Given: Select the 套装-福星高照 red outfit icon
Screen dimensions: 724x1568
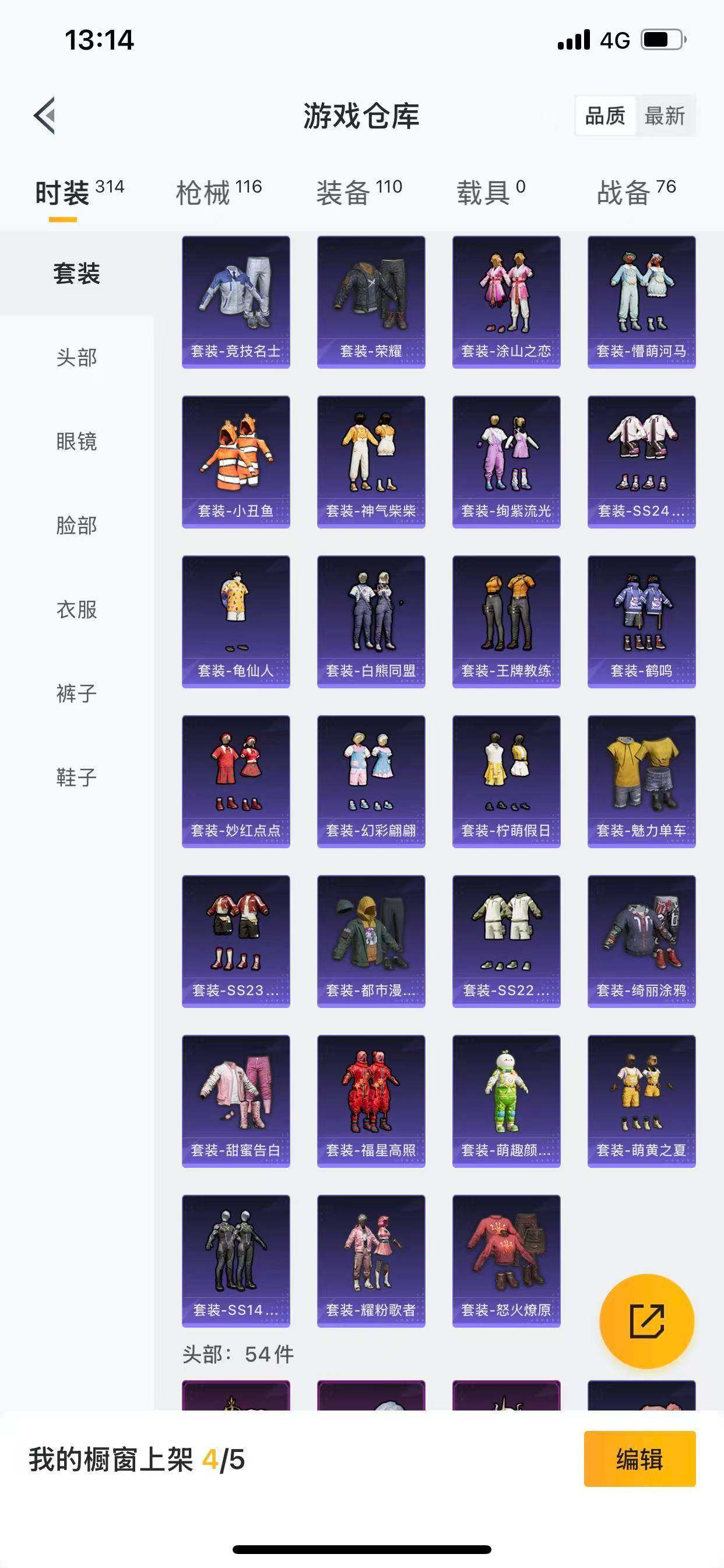Looking at the screenshot, I should click(x=370, y=1102).
